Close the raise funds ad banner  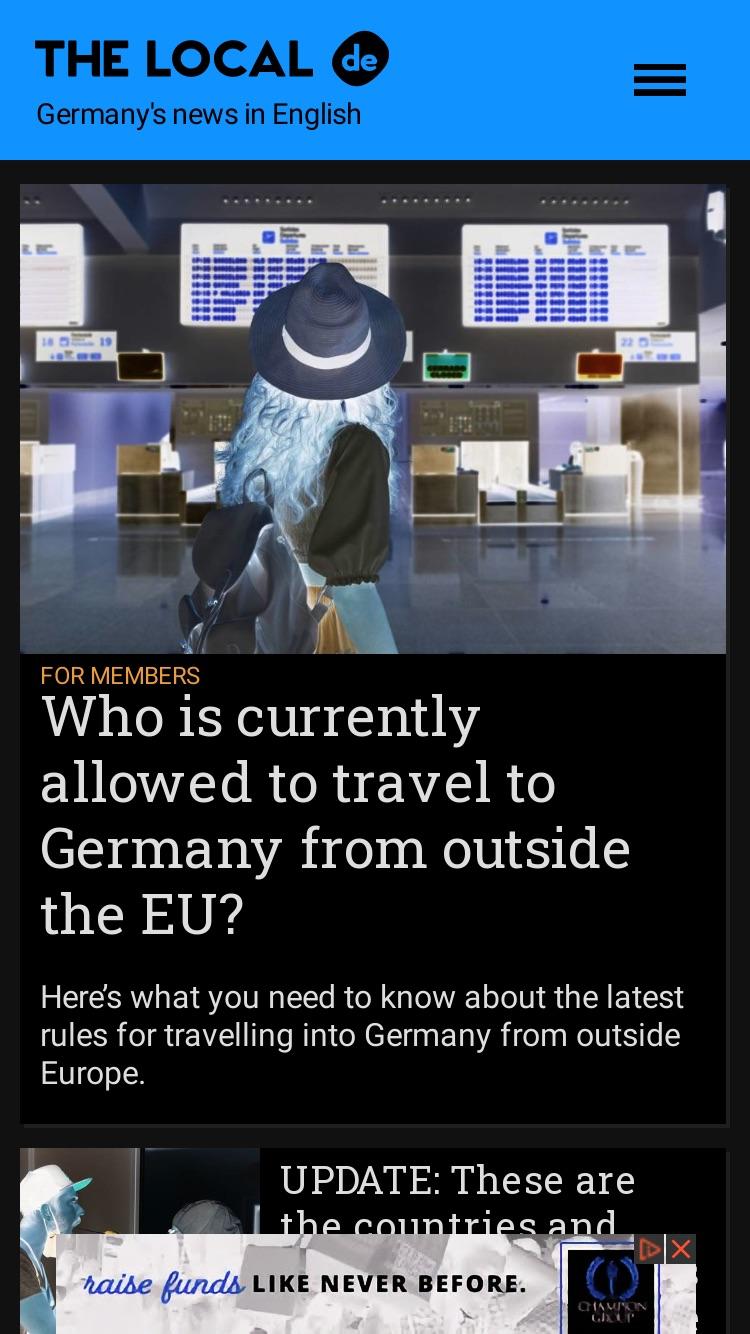(681, 1249)
